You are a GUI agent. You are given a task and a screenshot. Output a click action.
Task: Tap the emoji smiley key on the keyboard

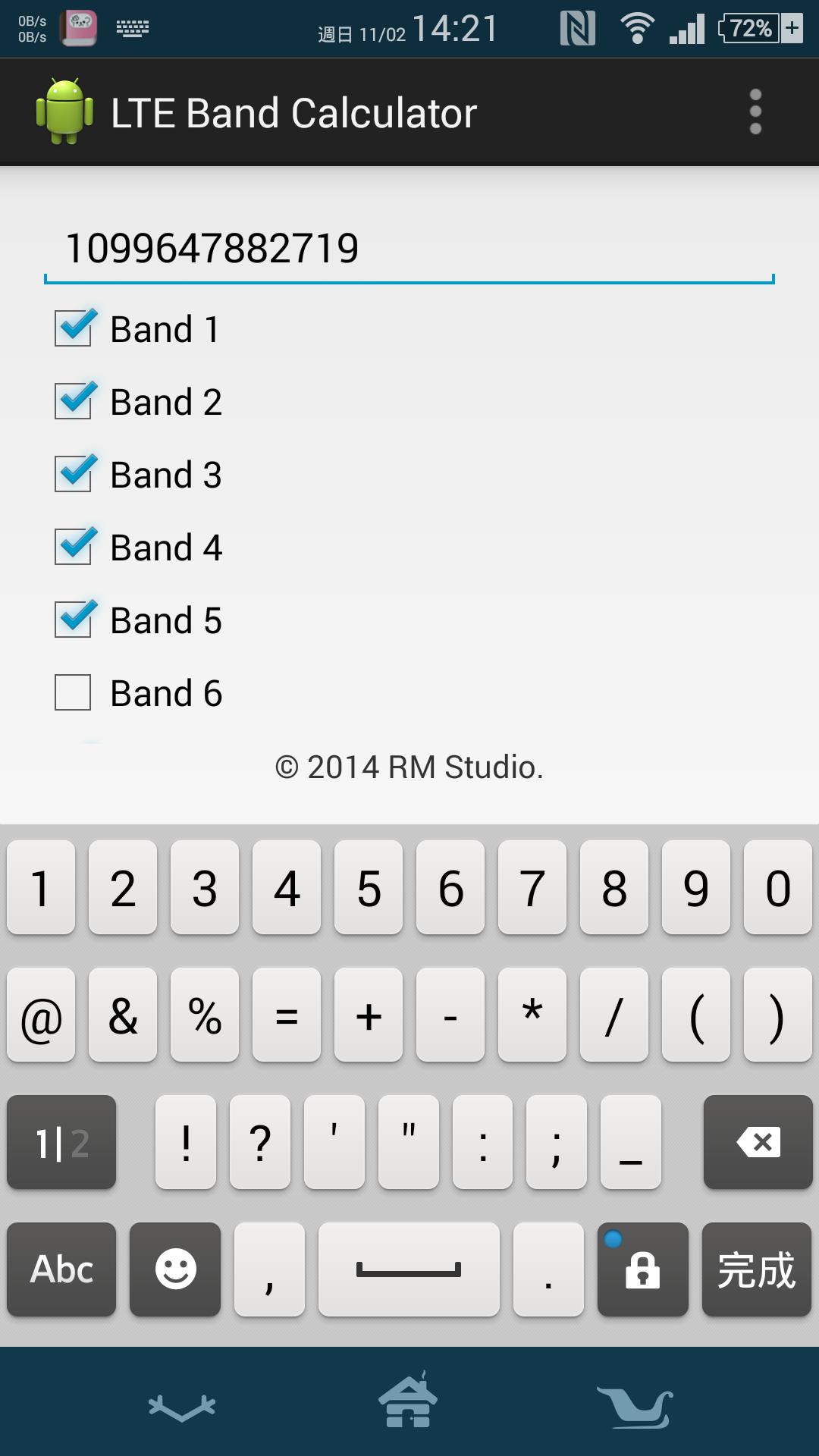point(174,1269)
